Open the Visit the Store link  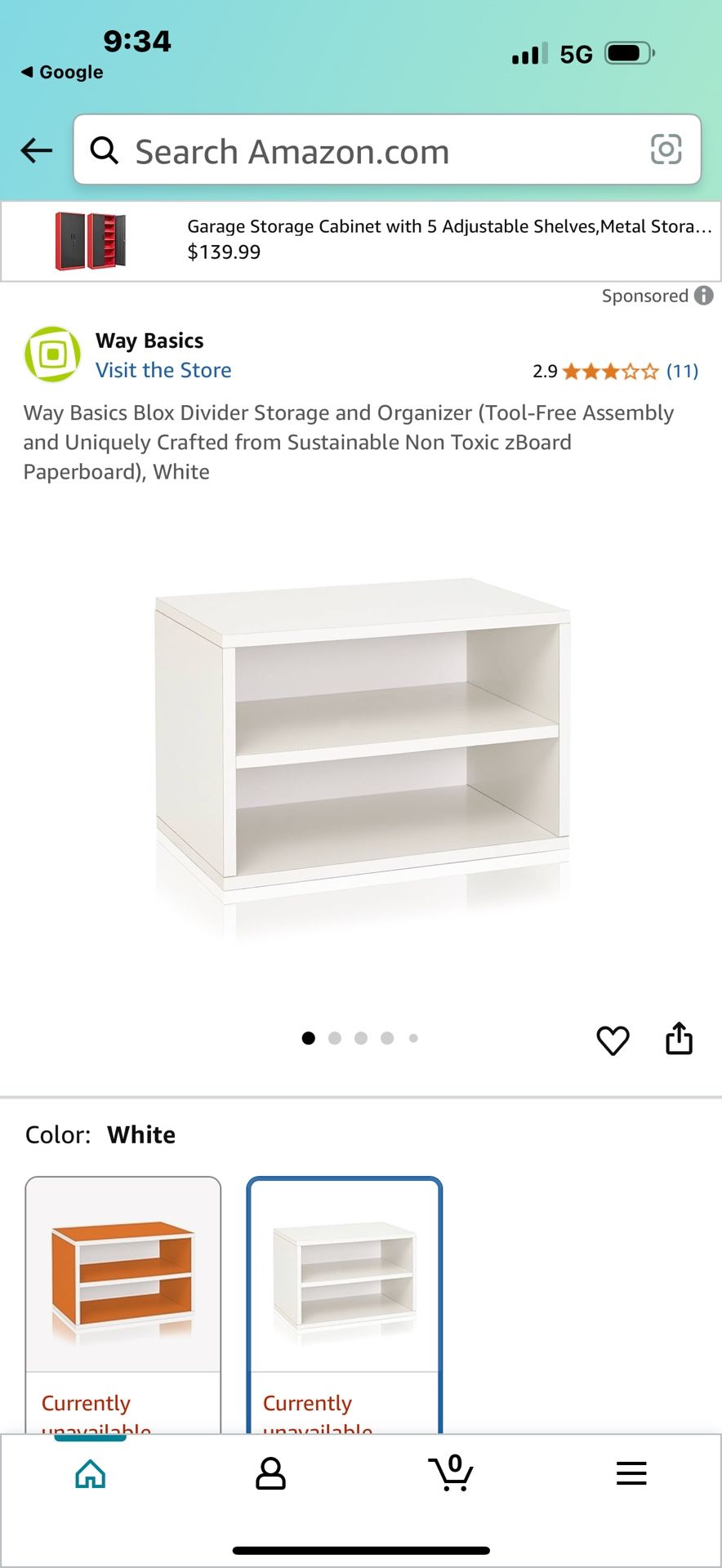[x=163, y=370]
